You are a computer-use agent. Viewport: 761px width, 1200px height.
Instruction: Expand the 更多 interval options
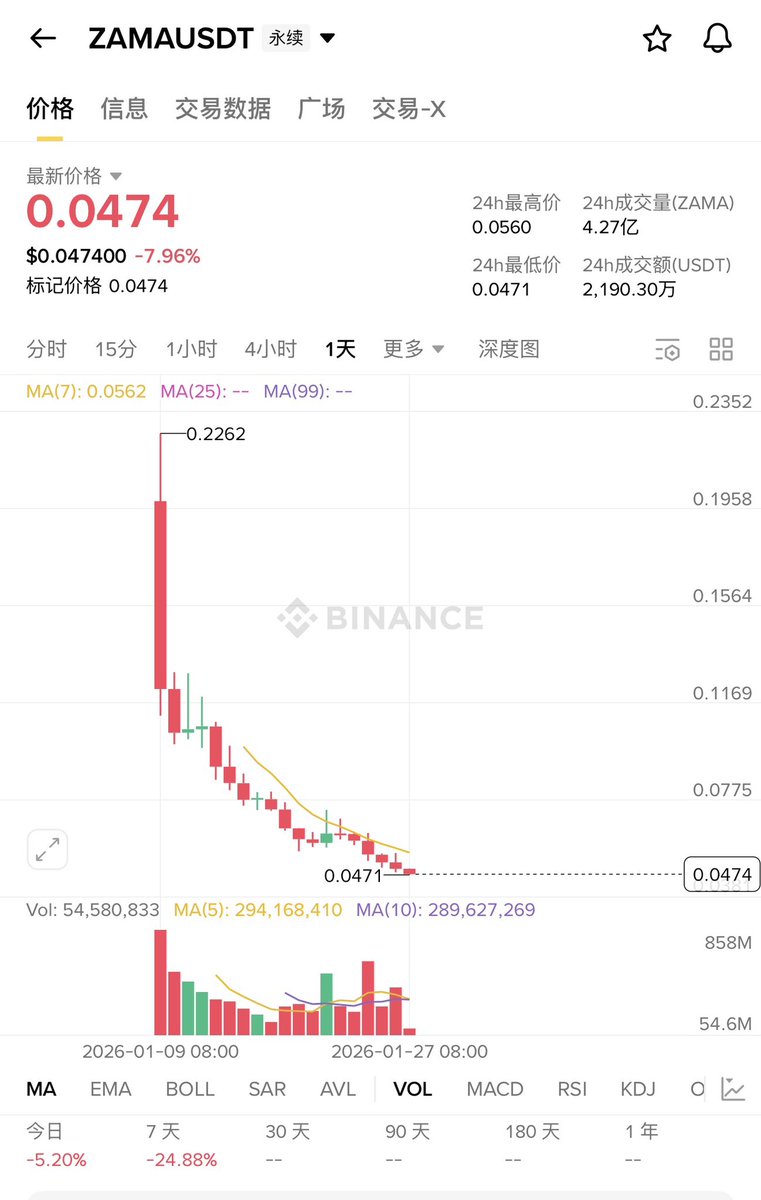click(x=413, y=349)
